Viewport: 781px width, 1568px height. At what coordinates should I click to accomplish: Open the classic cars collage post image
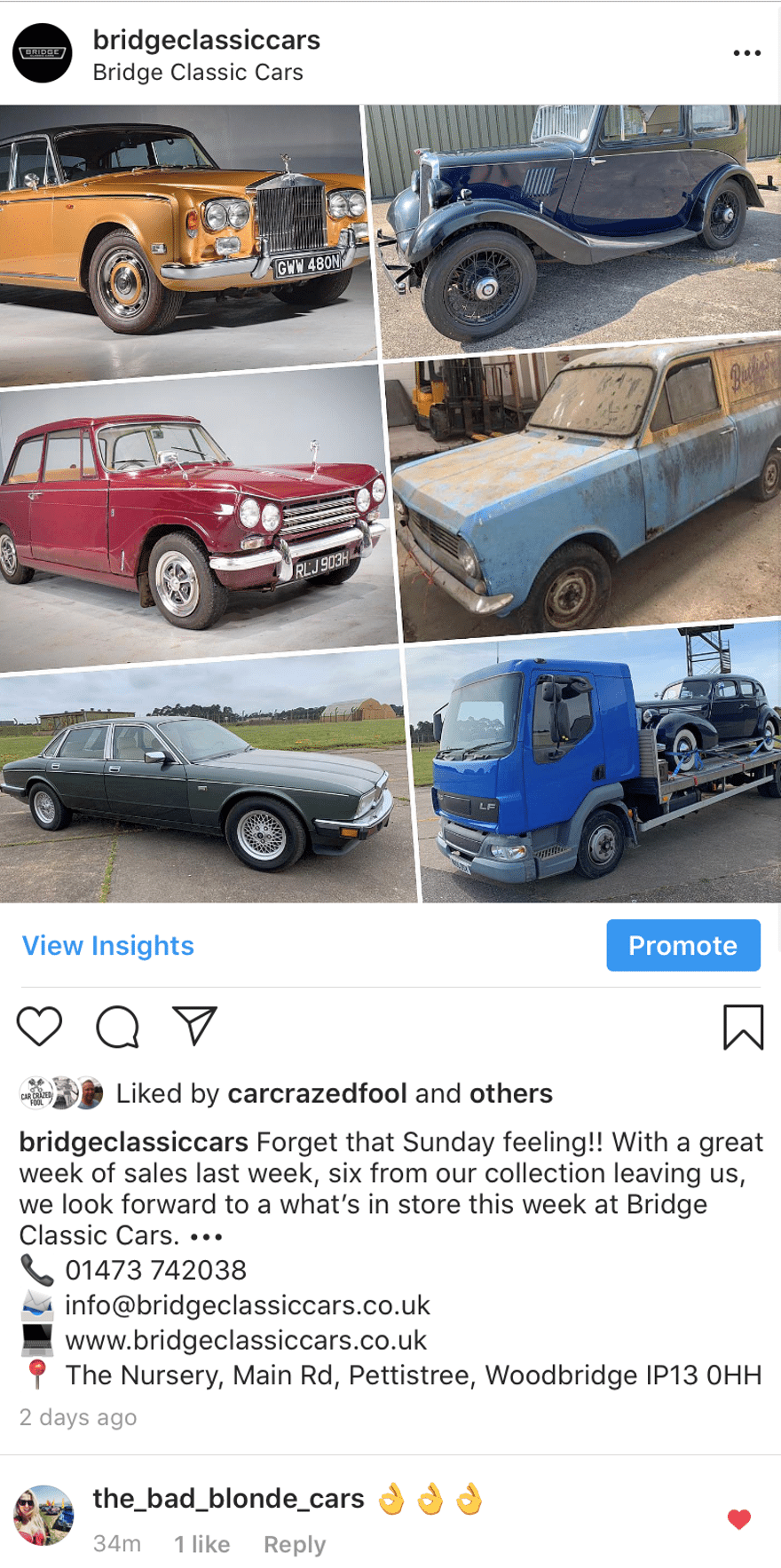390,503
